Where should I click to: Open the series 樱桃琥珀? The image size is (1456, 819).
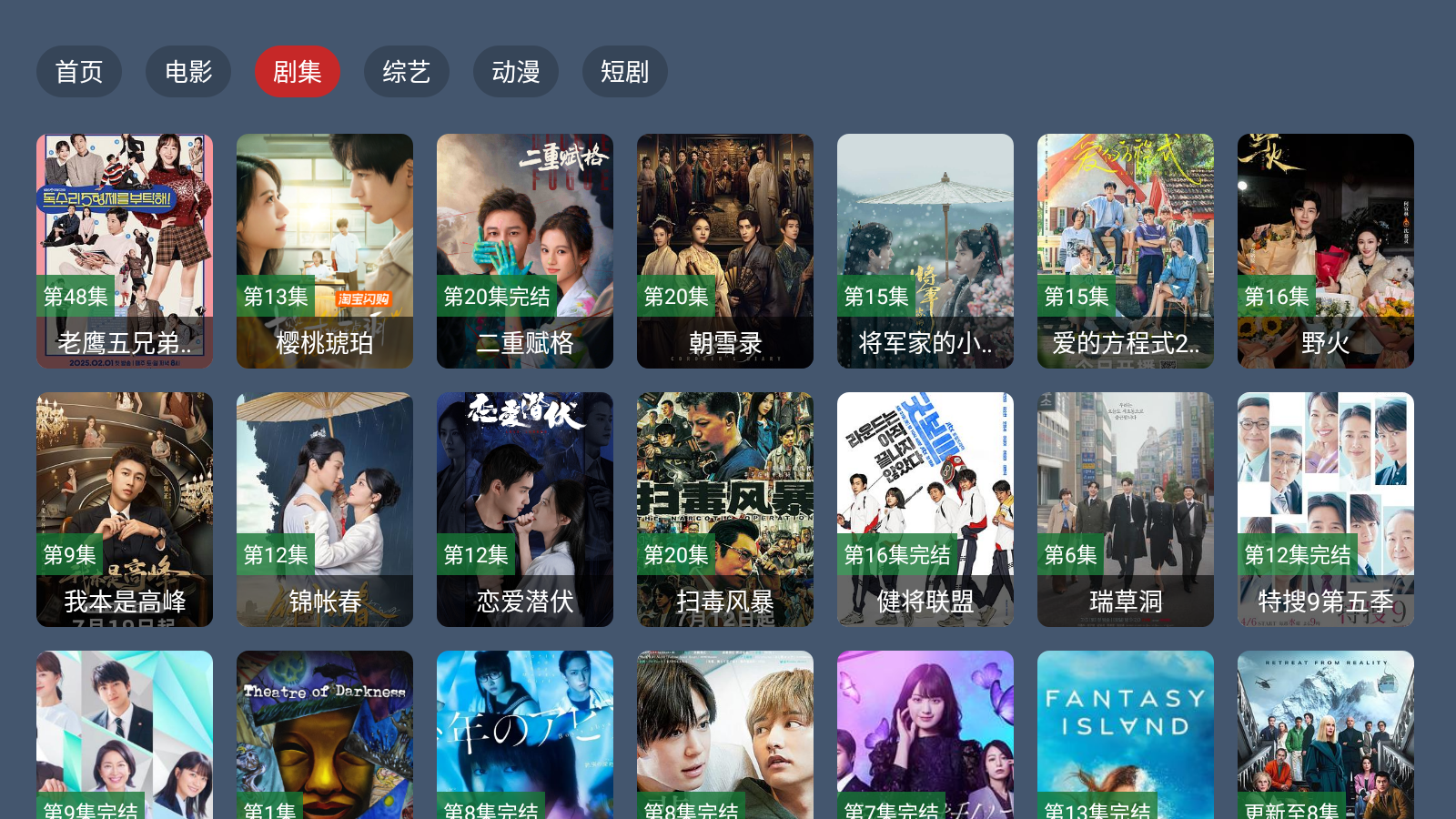point(325,251)
